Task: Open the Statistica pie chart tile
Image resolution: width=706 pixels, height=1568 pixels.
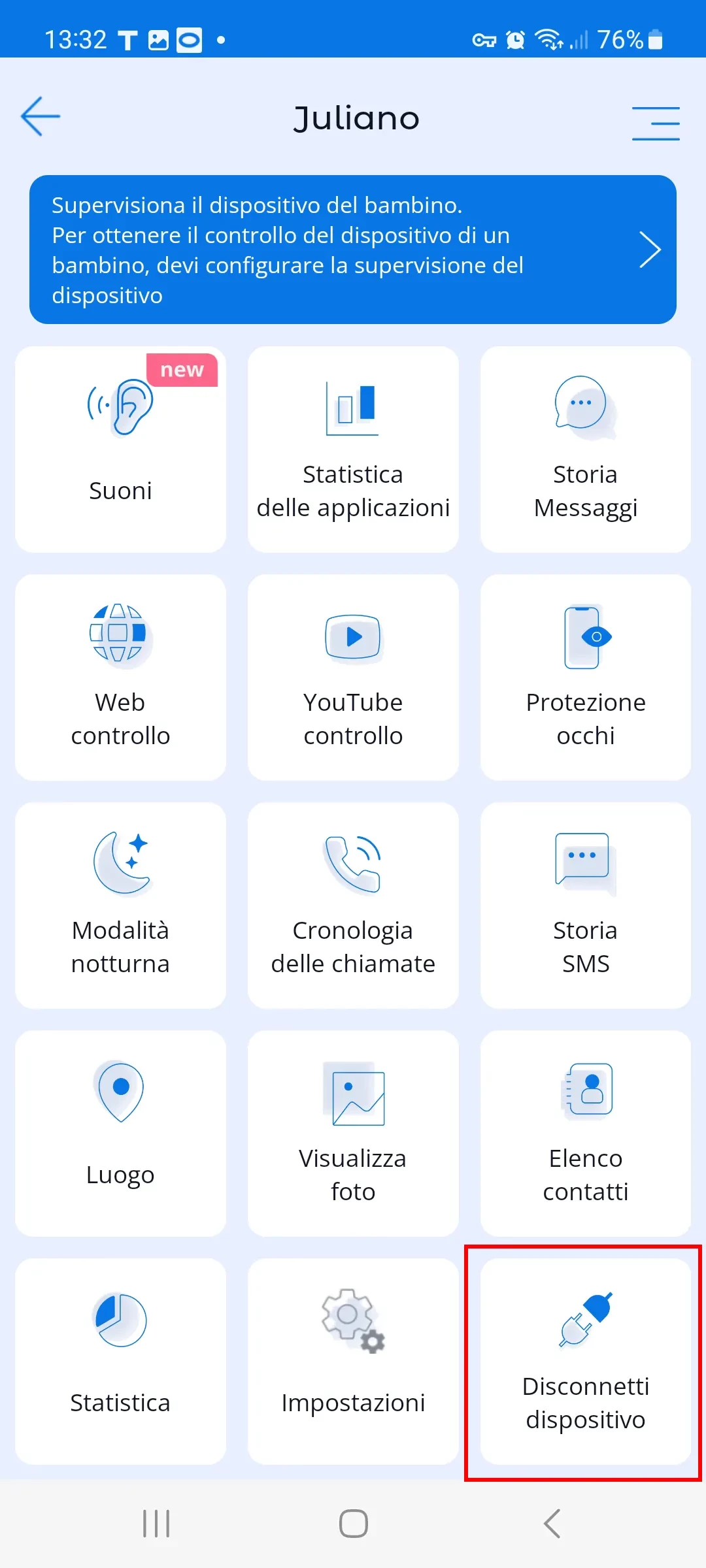Action: pos(120,1362)
